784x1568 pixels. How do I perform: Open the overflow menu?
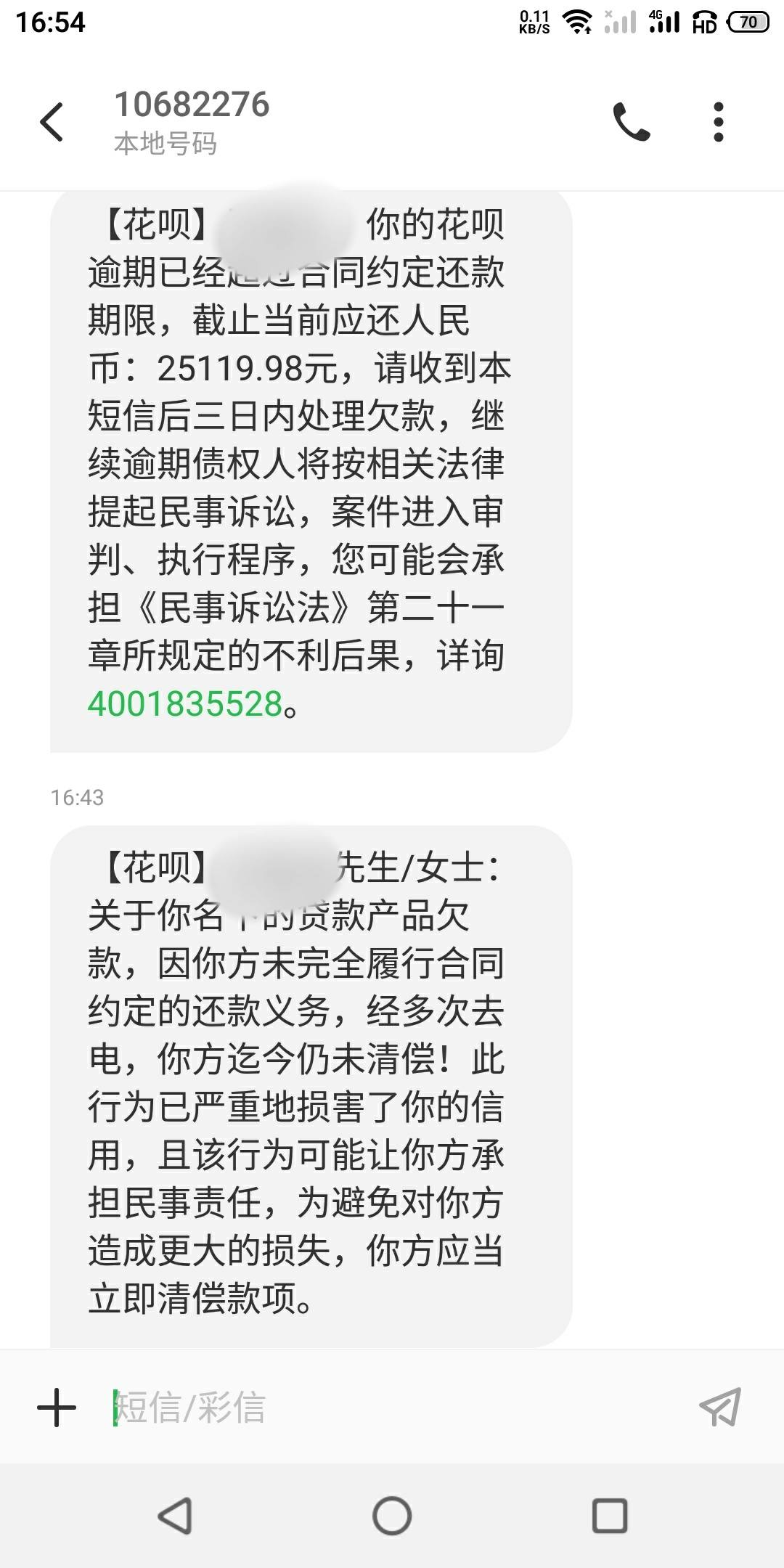(718, 121)
